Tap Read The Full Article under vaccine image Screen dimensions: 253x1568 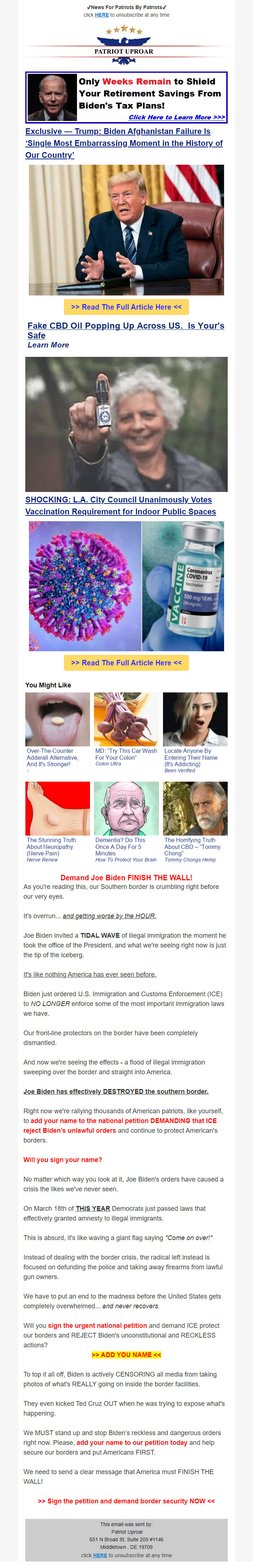pos(126,662)
